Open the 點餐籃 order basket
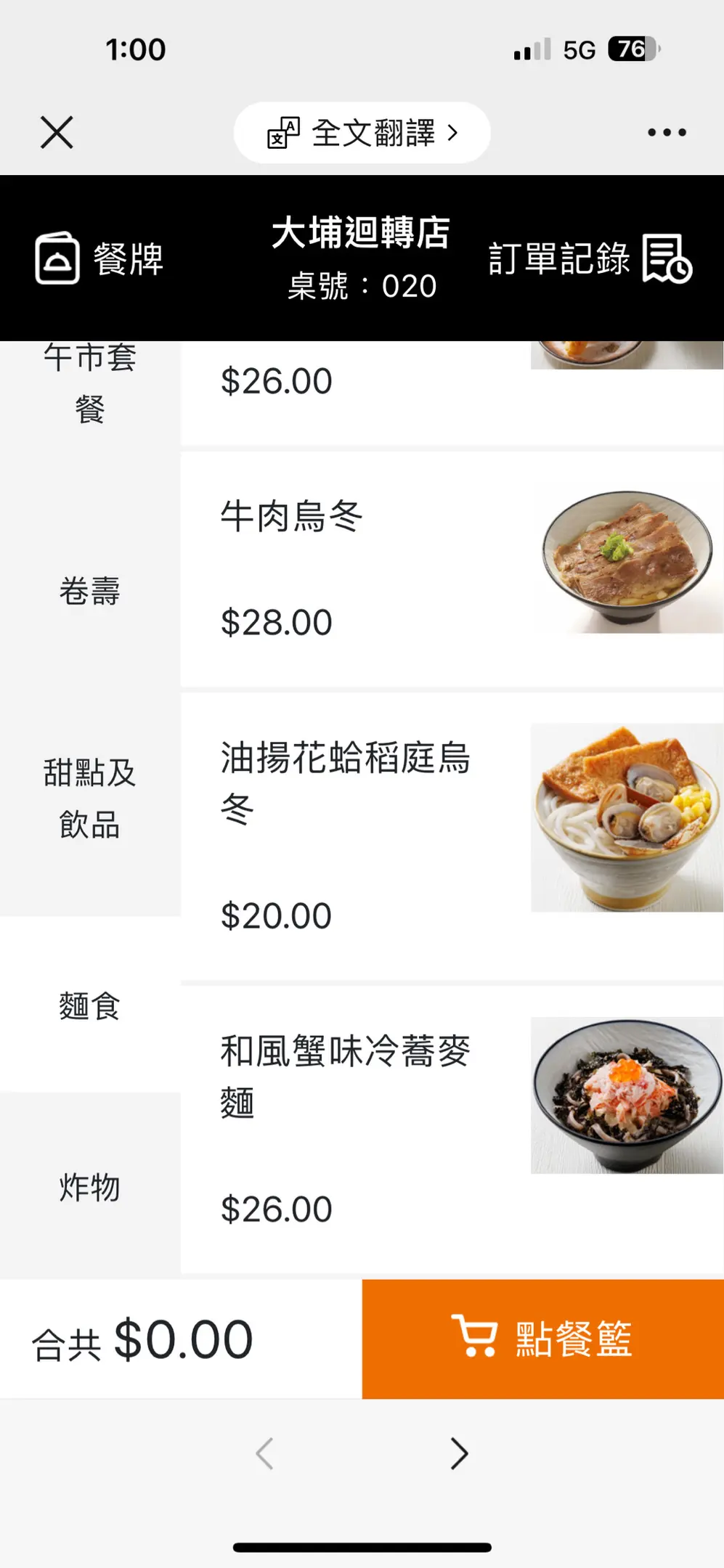The width and height of the screenshot is (724, 1568). [542, 1339]
